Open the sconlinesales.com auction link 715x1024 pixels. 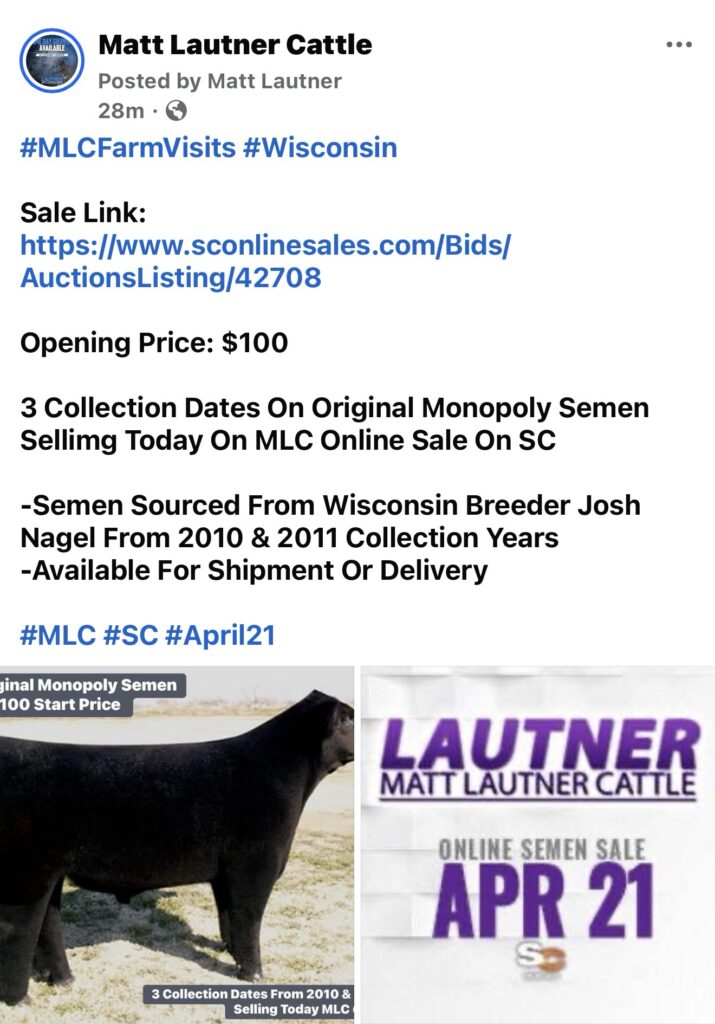coord(265,261)
